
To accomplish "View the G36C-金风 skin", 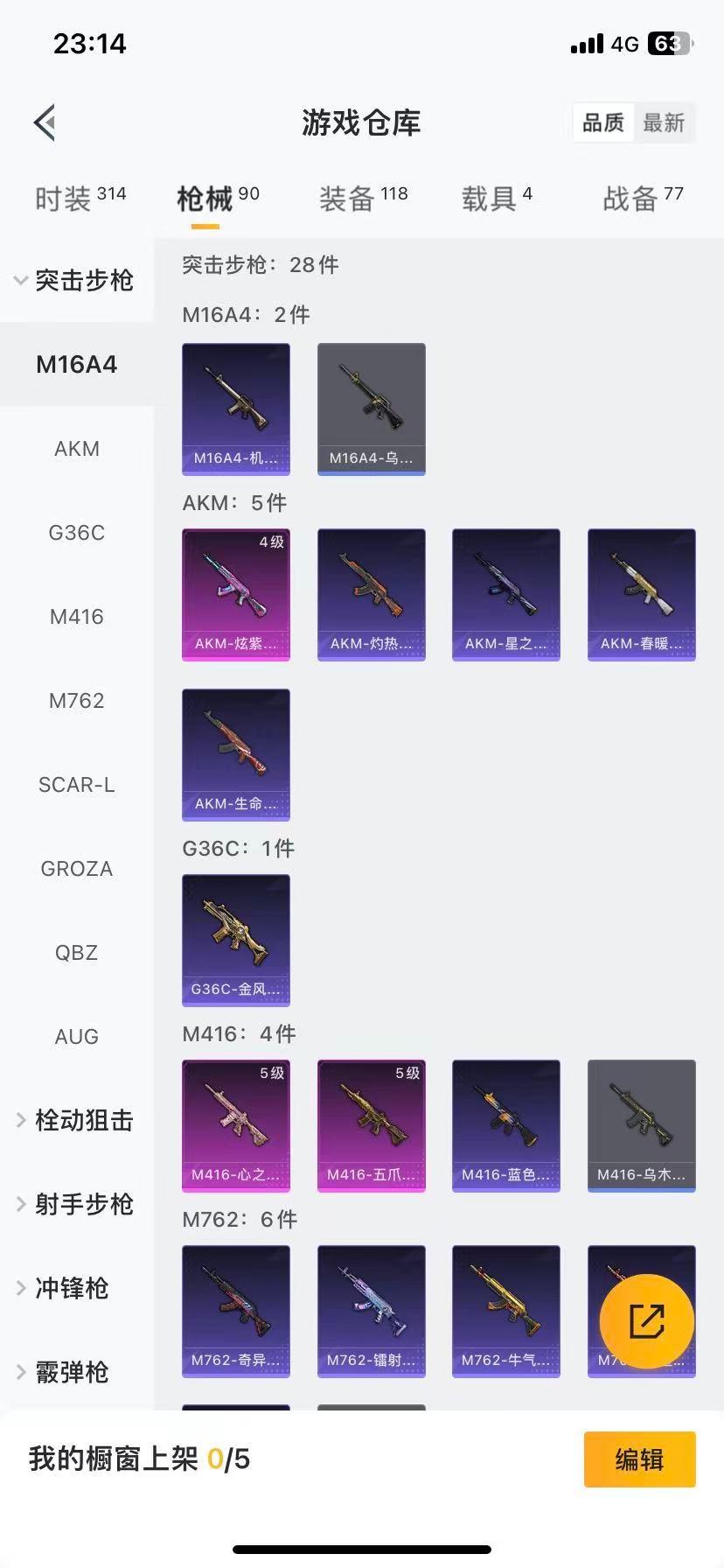I will pos(236,940).
